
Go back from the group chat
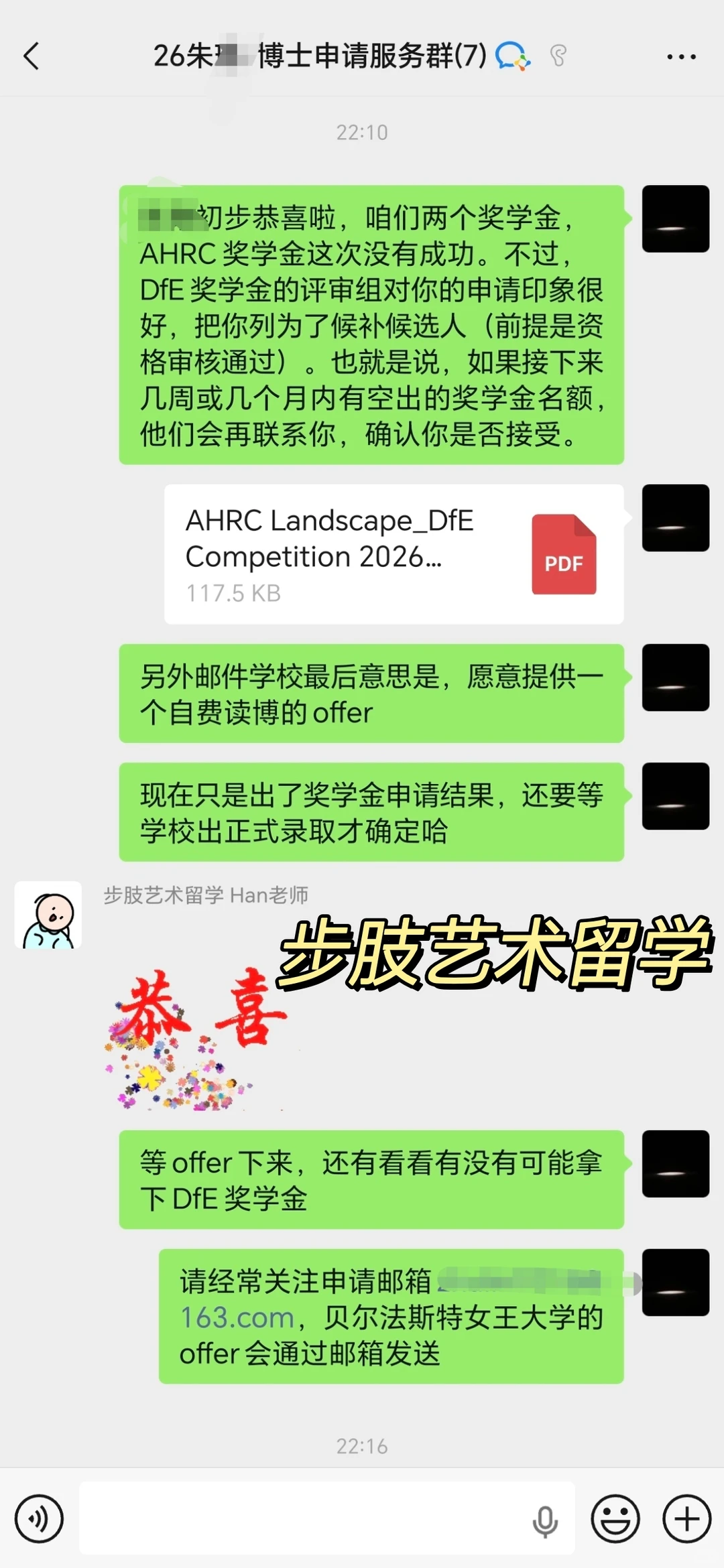tap(32, 56)
